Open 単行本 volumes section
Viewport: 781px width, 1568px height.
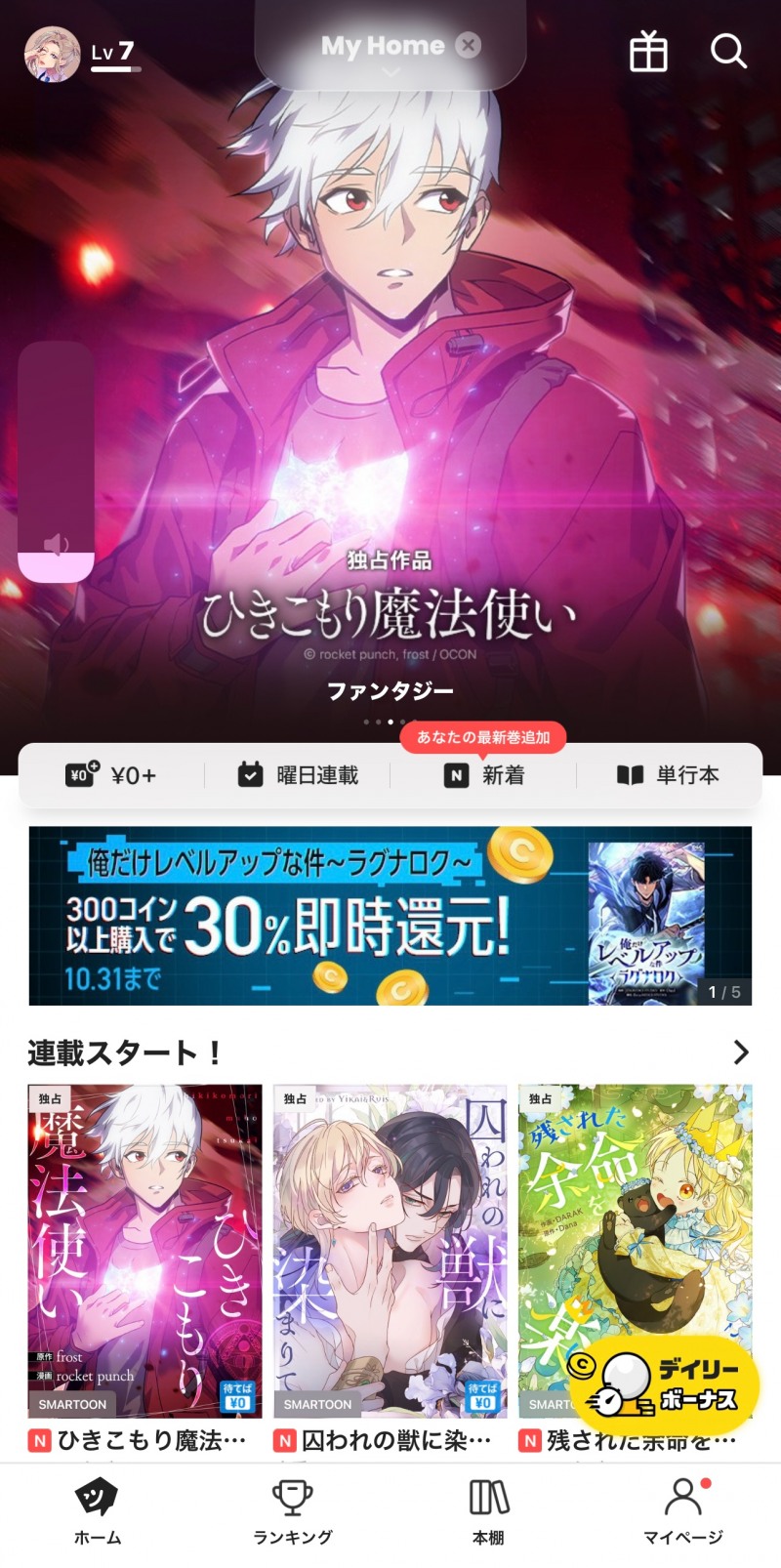click(669, 775)
